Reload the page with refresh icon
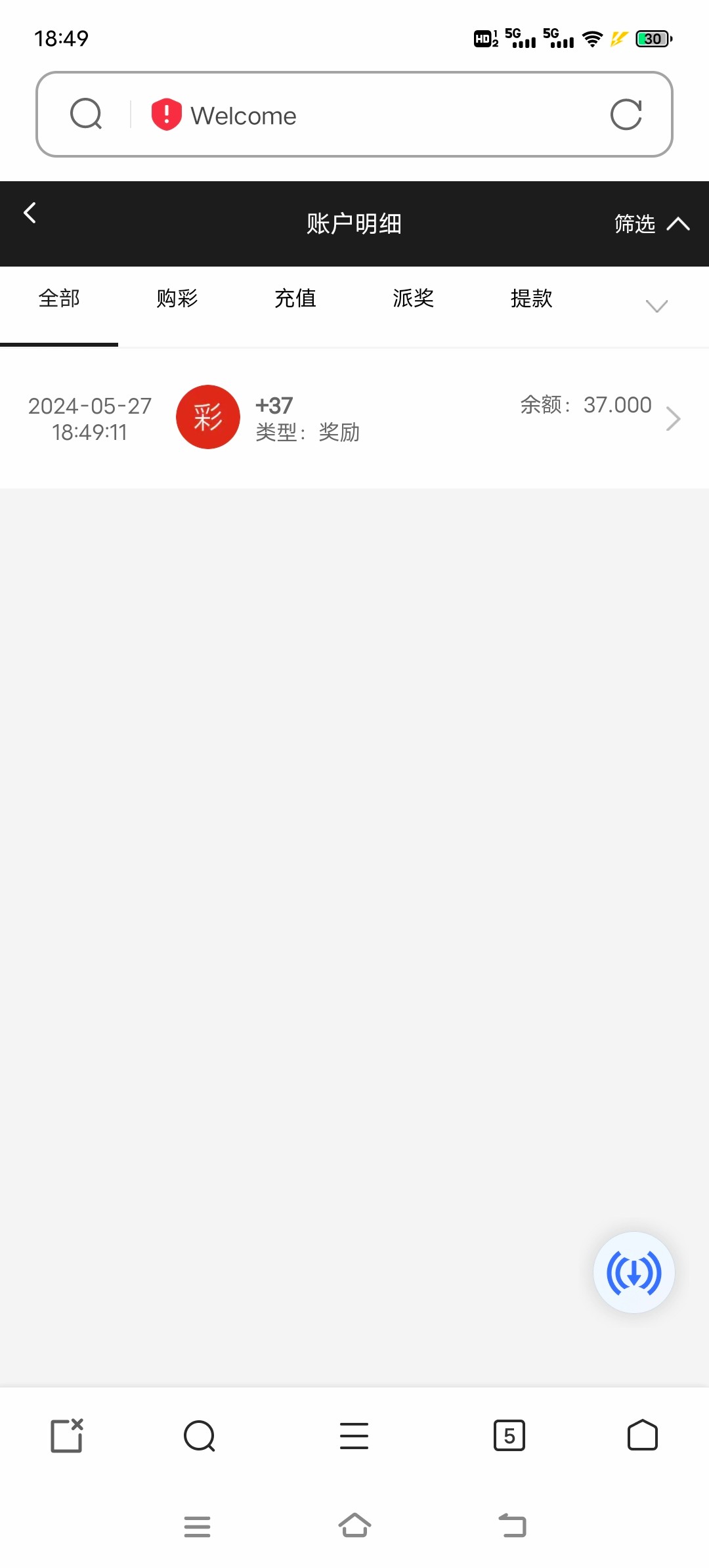The width and height of the screenshot is (709, 1568). (626, 115)
